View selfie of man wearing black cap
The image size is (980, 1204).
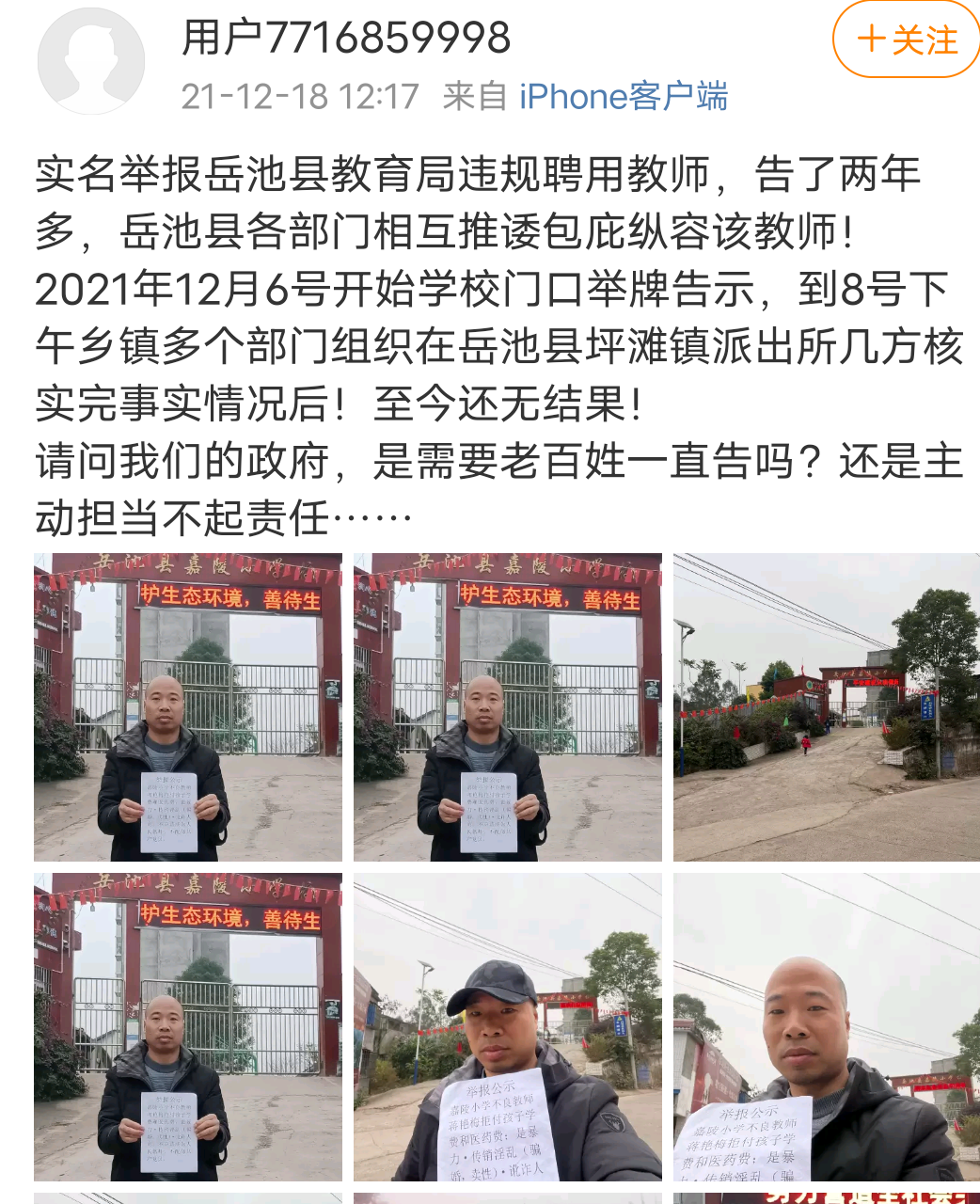pyautogui.click(x=507, y=1027)
